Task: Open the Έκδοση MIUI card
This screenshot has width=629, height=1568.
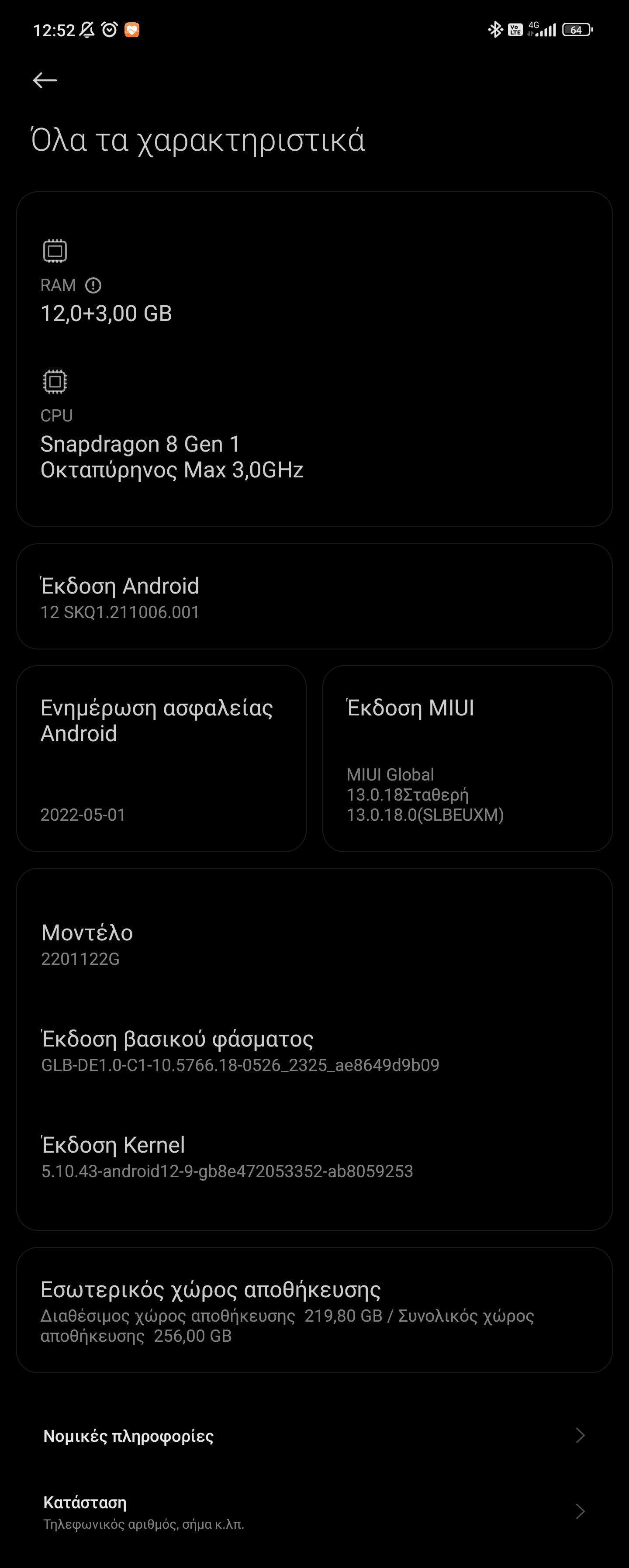Action: (x=467, y=758)
